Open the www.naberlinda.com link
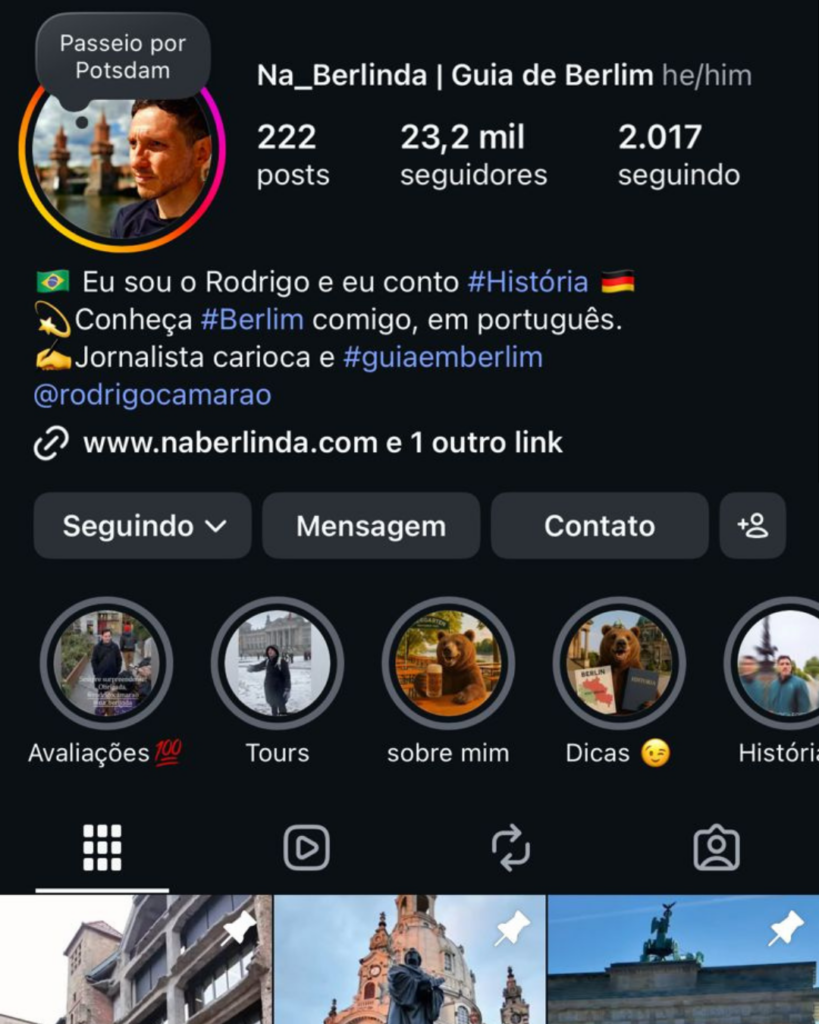Screen dimensions: 819x1024 click(x=230, y=443)
